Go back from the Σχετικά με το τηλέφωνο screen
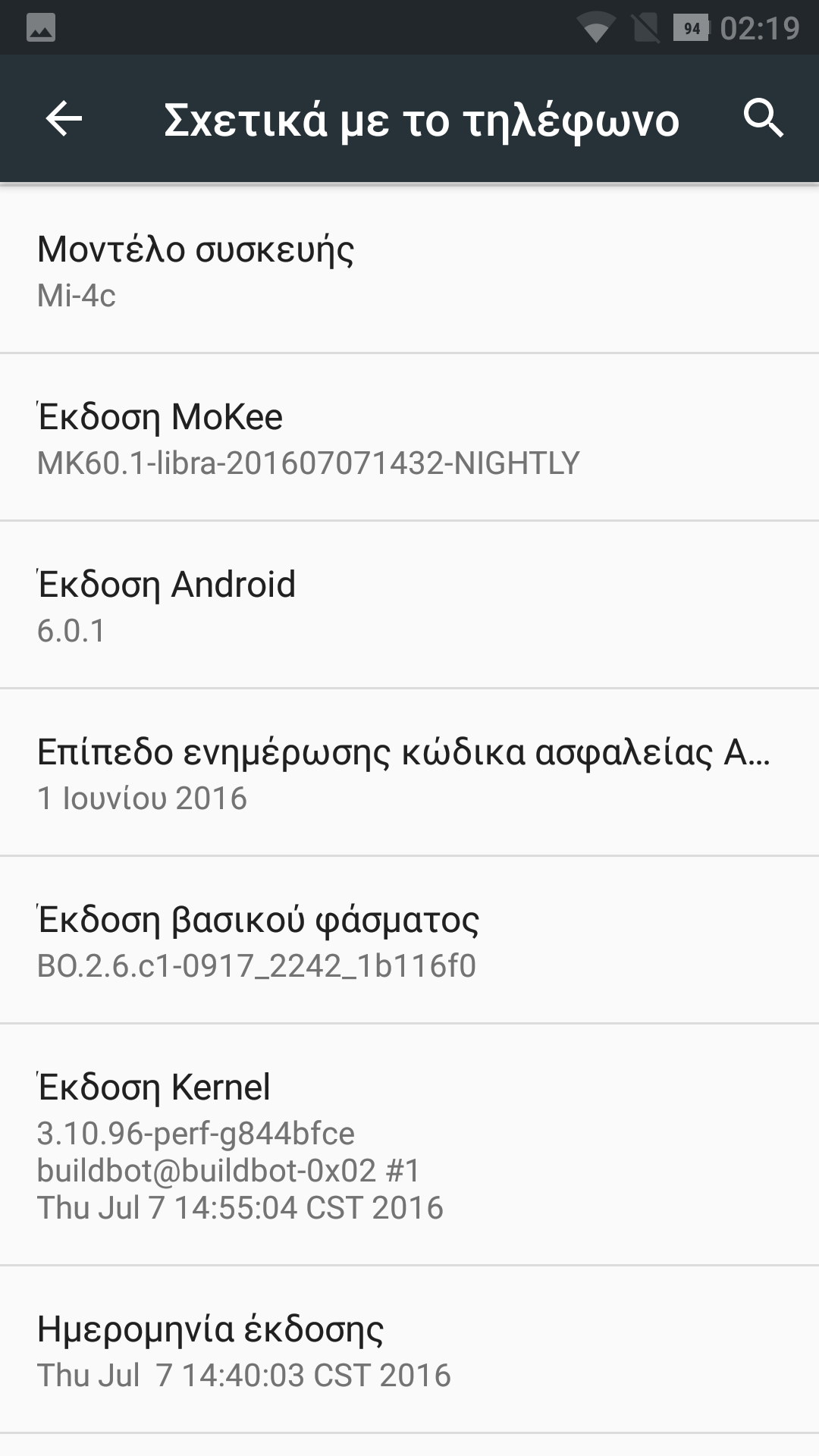The width and height of the screenshot is (819, 1456). pos(64,119)
